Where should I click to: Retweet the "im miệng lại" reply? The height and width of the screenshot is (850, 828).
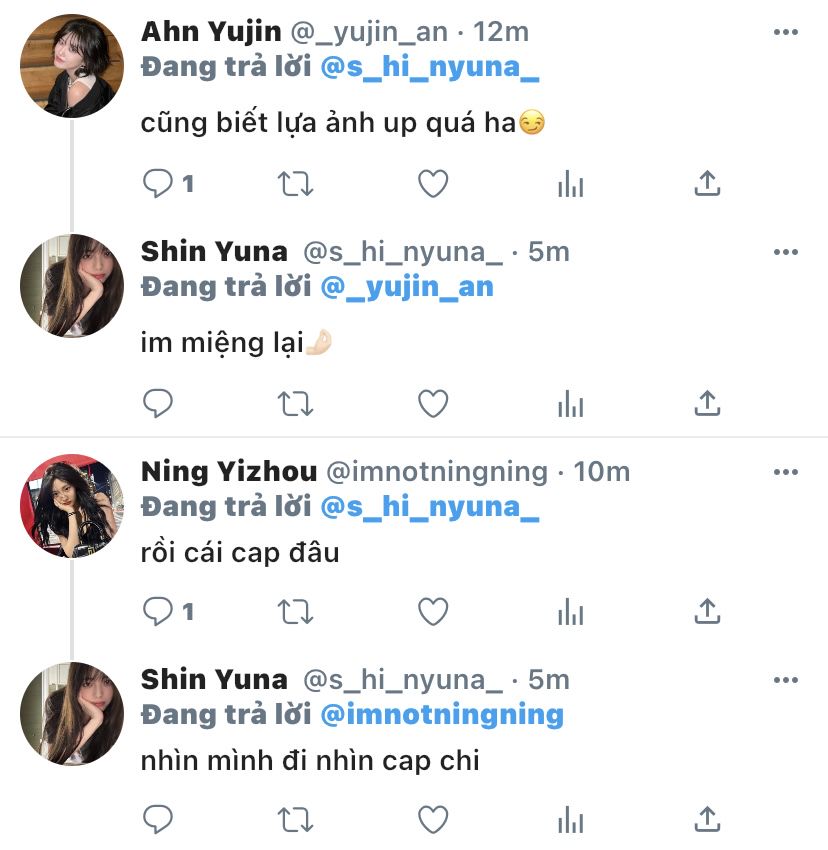coord(296,403)
